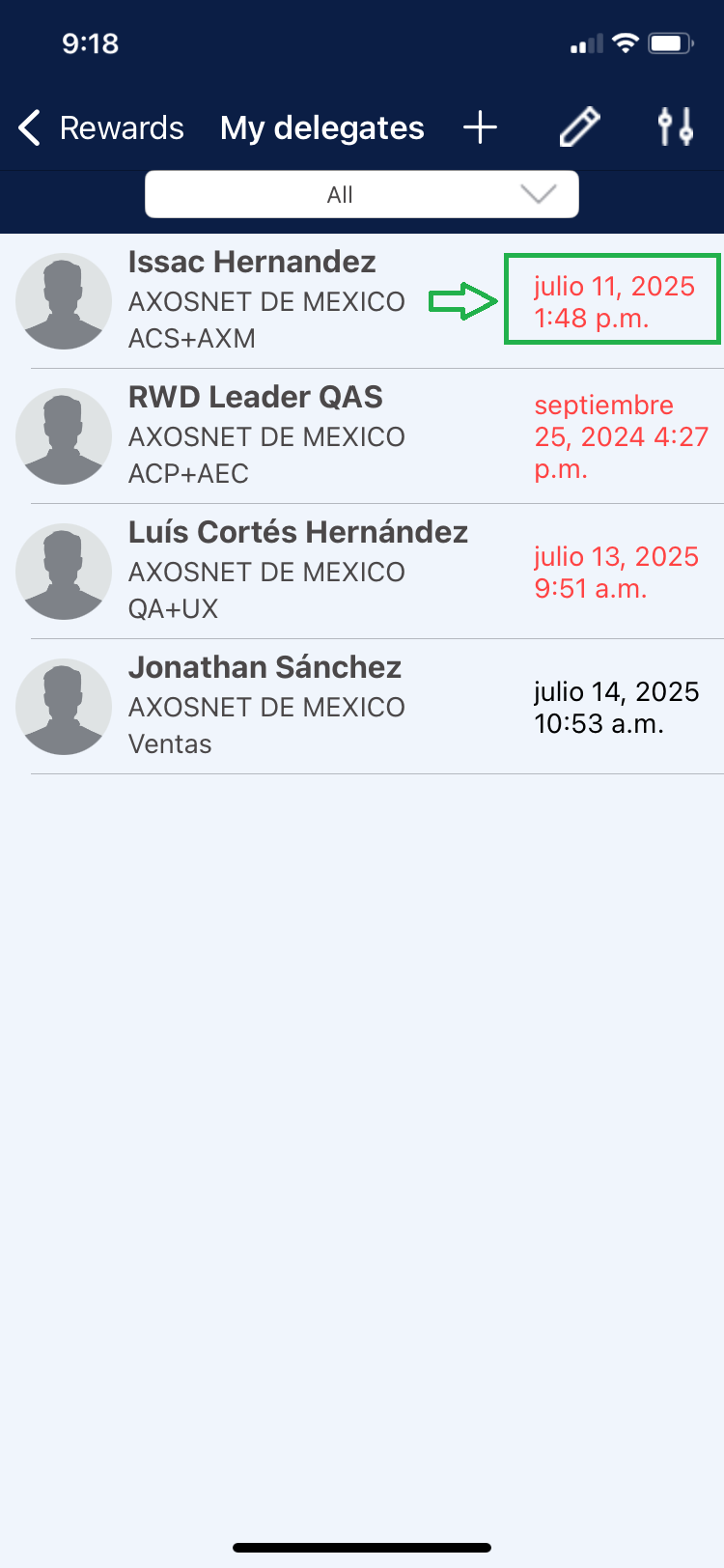Go back to Rewards
This screenshot has height=1568, width=724.
coord(100,127)
